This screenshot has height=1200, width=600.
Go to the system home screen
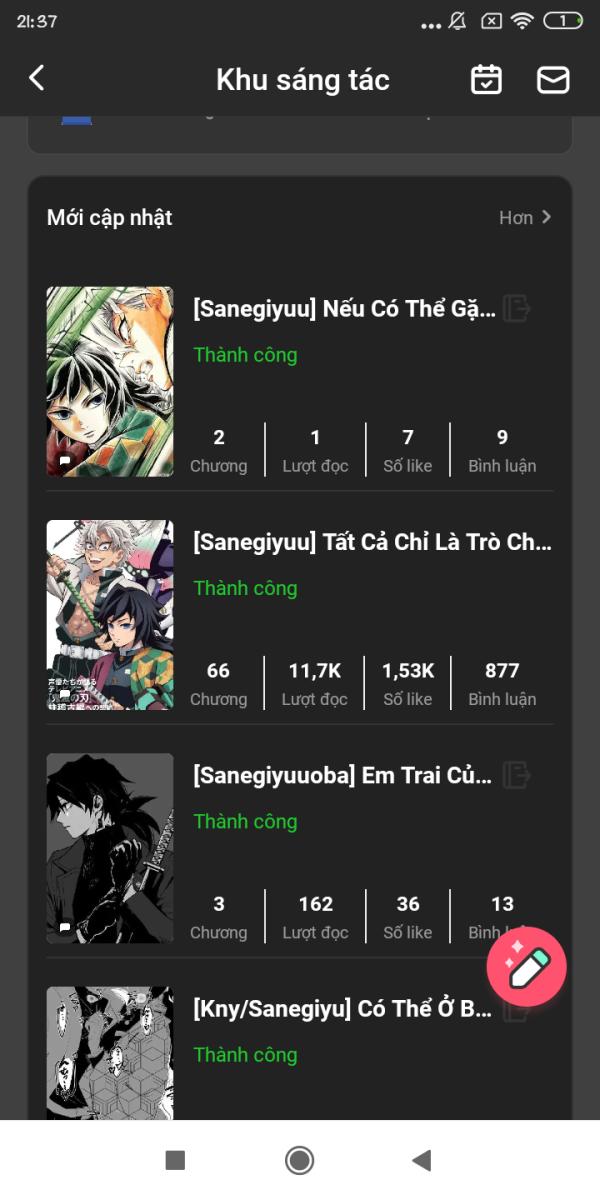(x=299, y=1160)
